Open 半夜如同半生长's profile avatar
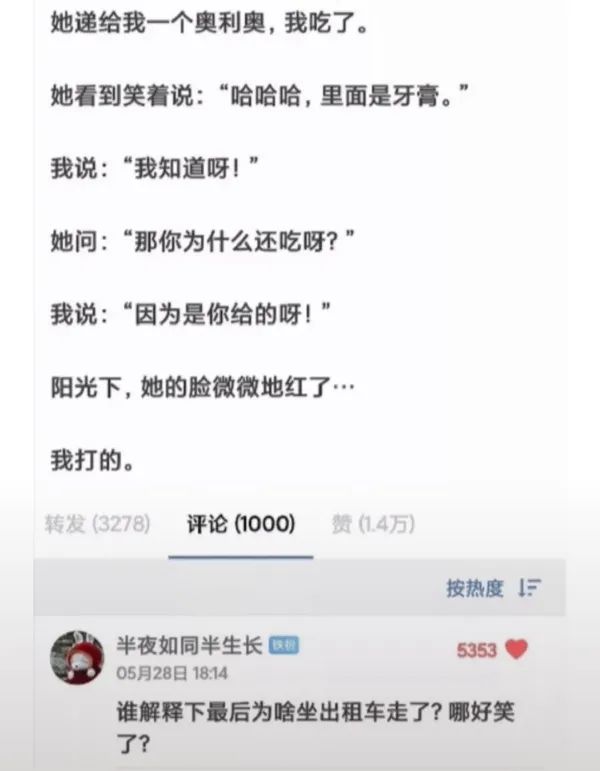 click(77, 657)
